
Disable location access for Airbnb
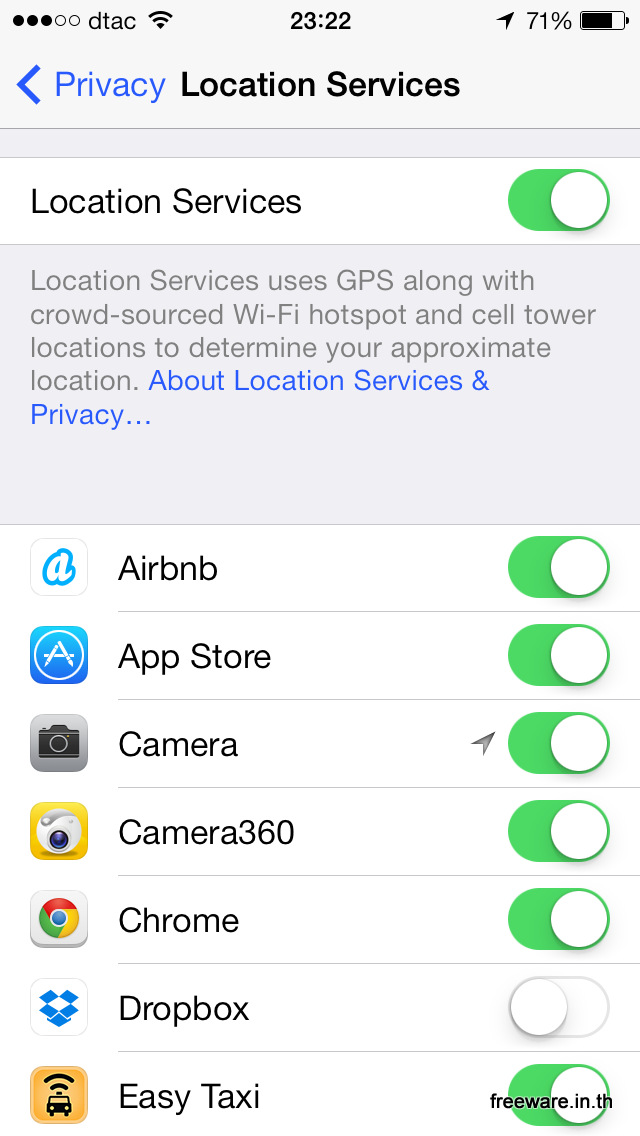[x=558, y=567]
